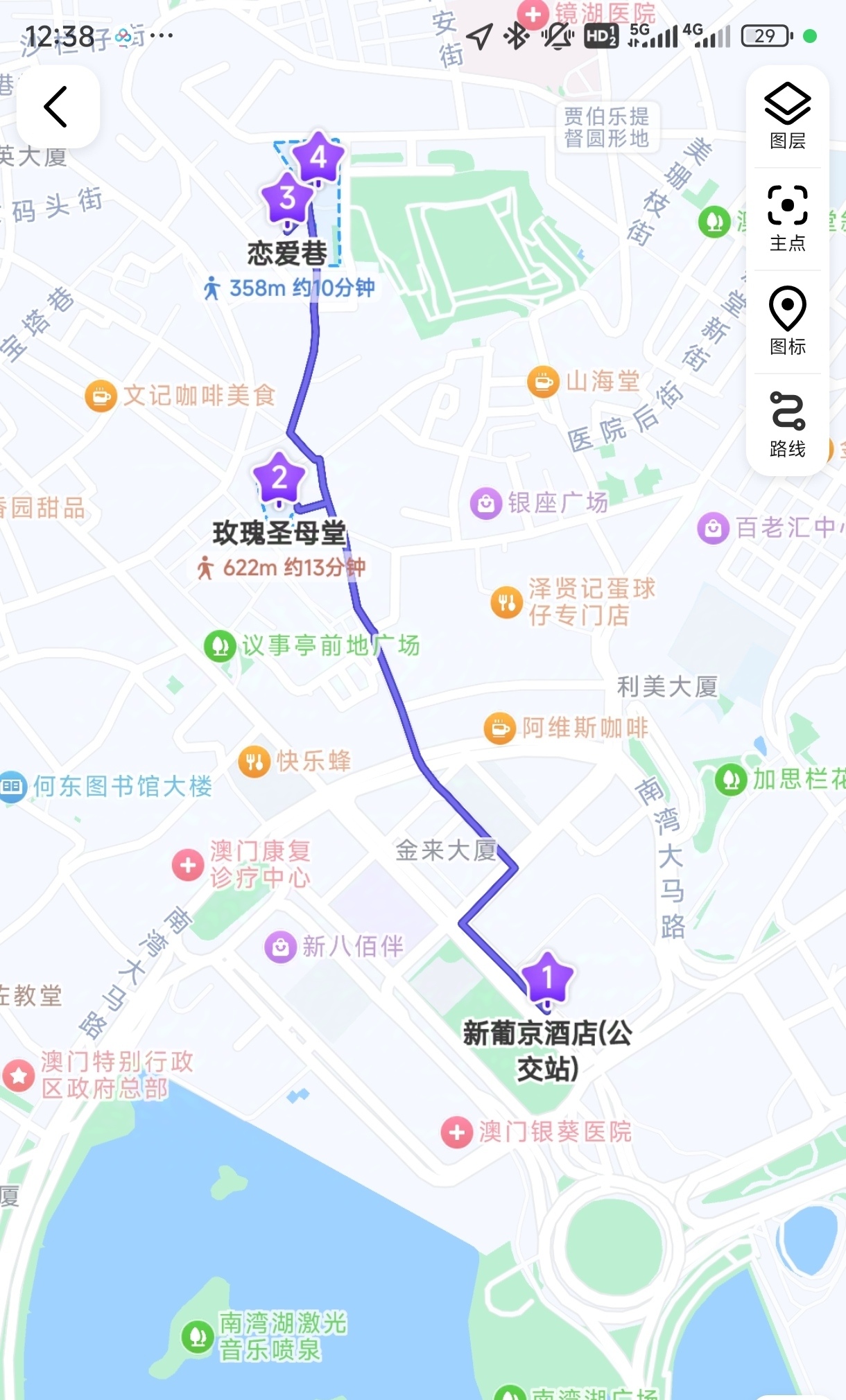Viewport: 846px width, 1400px height.
Task: Select waypoint marker 3 near 恋爱巷
Action: tap(288, 200)
